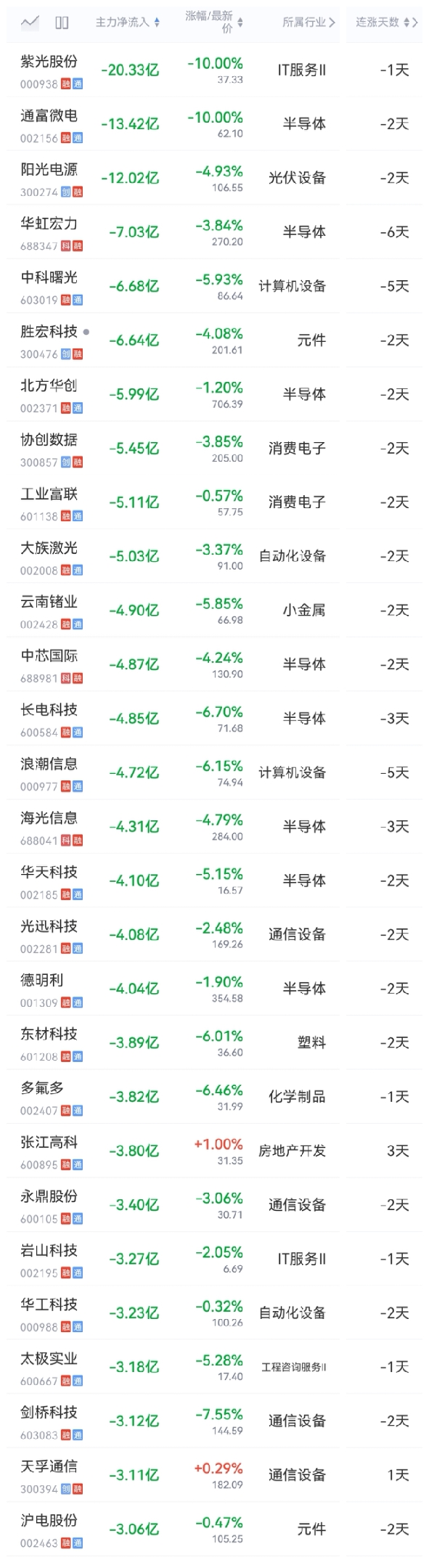Open 紫光股份 stock details
This screenshot has height=1568, width=429.
pyautogui.click(x=214, y=70)
